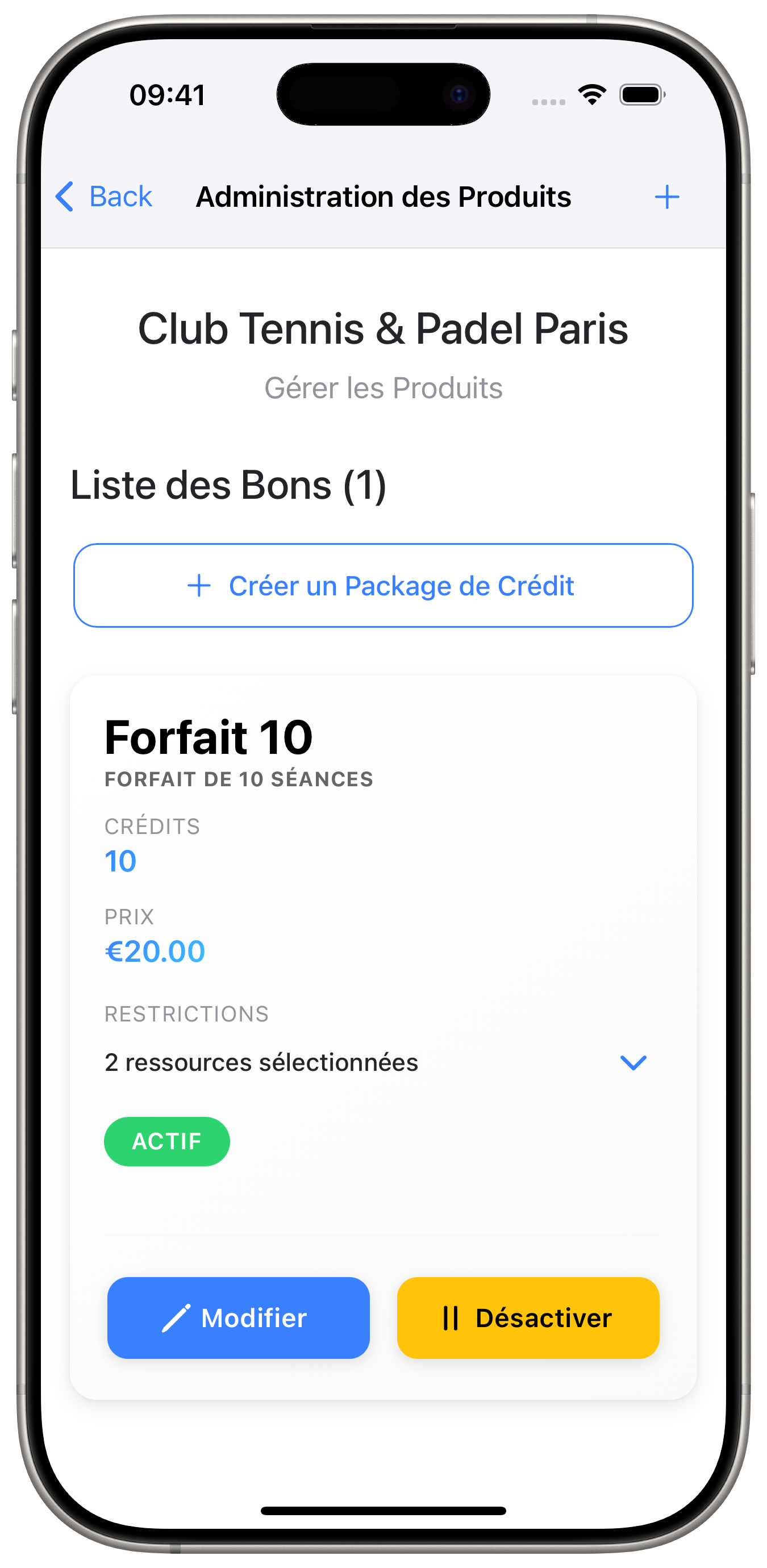The width and height of the screenshot is (767, 1568).
Task: Modify Forfait 10 with the Modifier button
Action: click(238, 1317)
